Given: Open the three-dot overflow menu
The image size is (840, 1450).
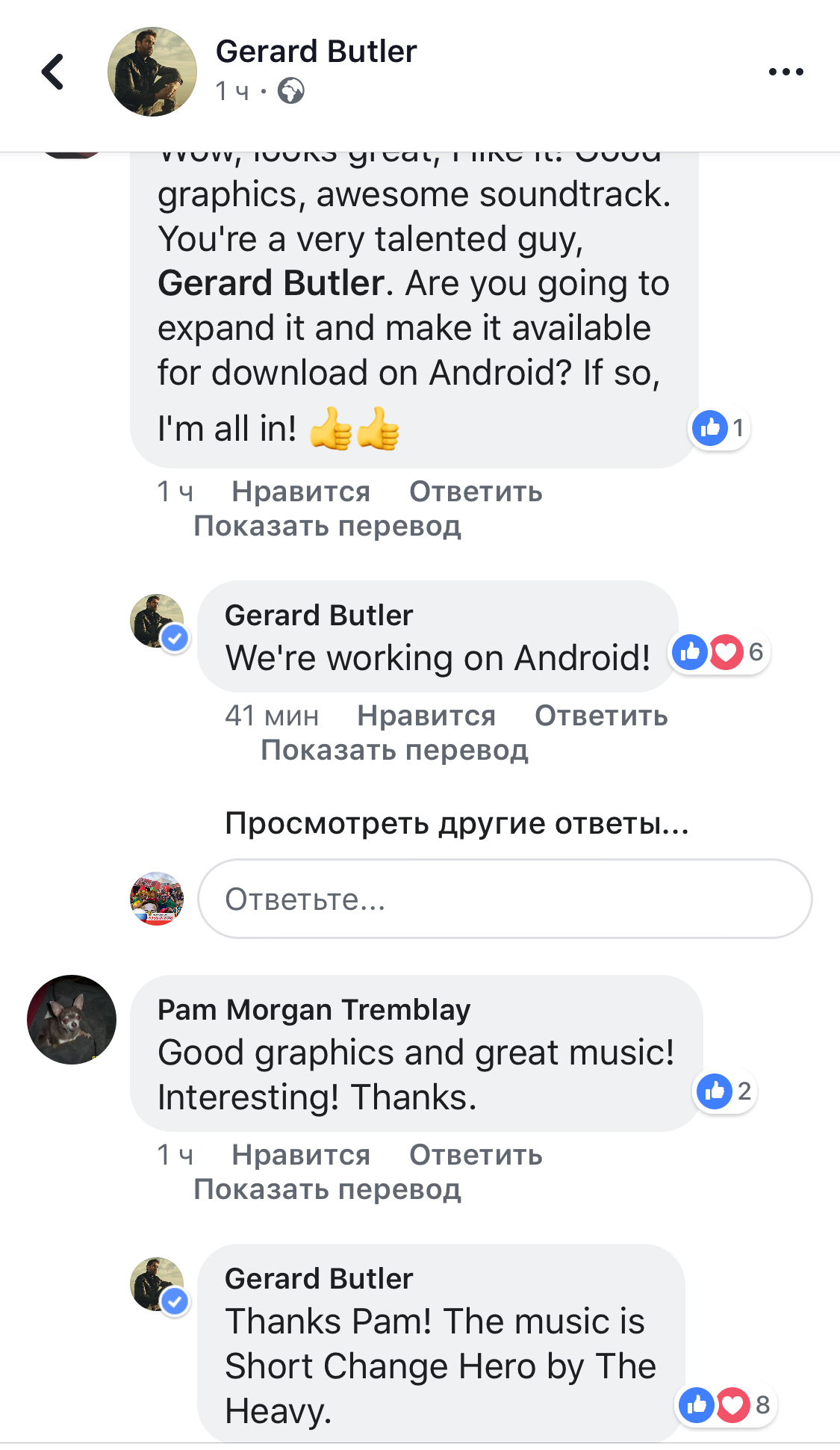Looking at the screenshot, I should pos(785,72).
